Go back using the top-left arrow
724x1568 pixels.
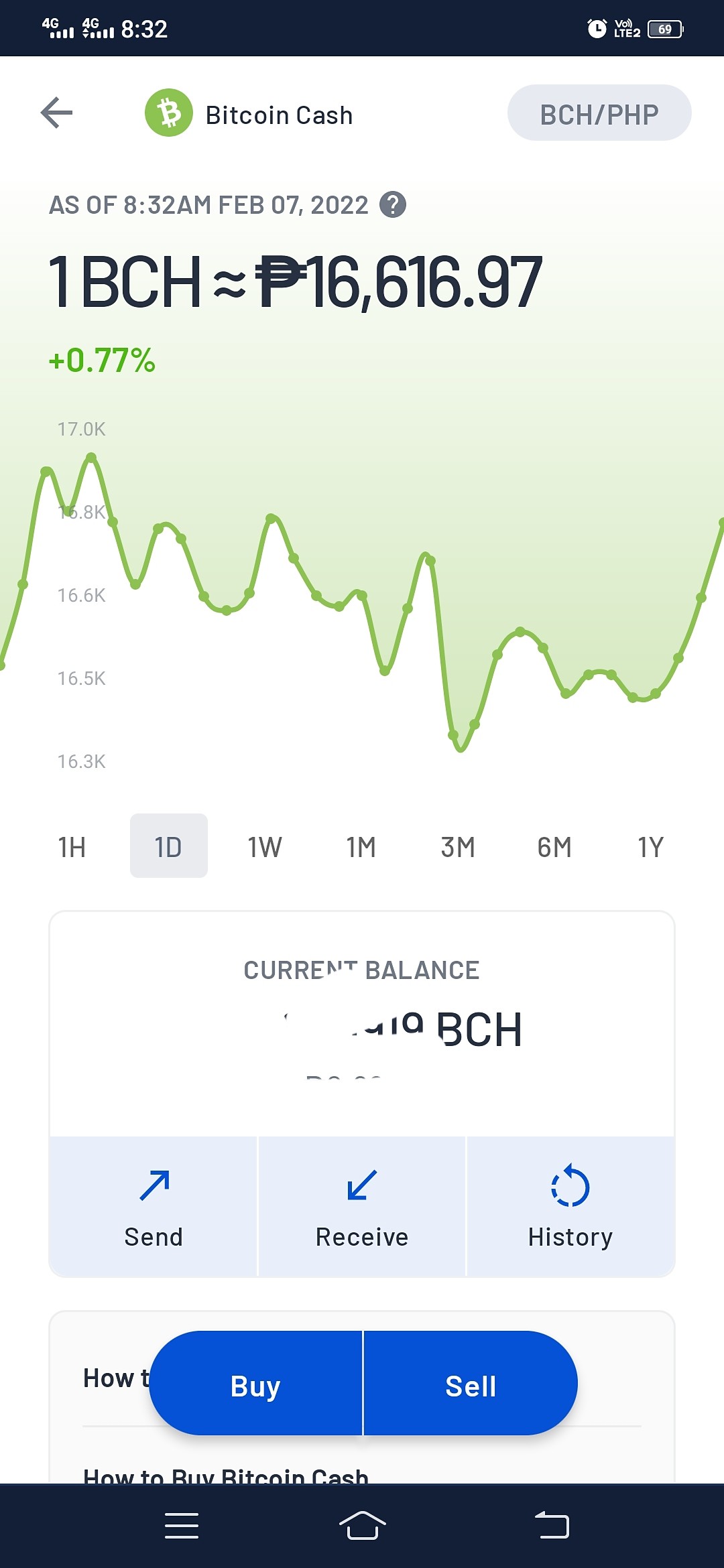57,113
